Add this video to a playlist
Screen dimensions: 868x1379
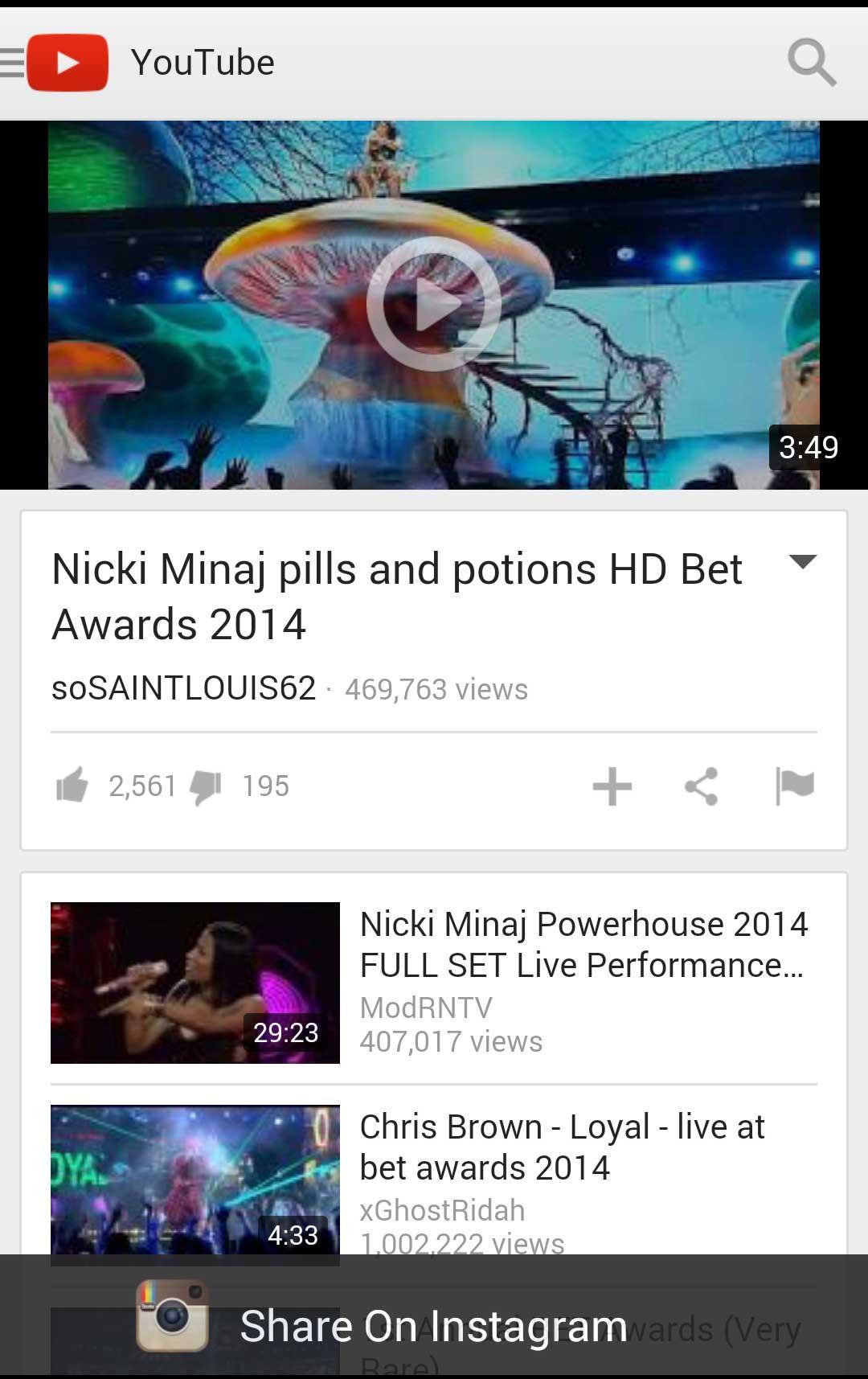pos(612,786)
